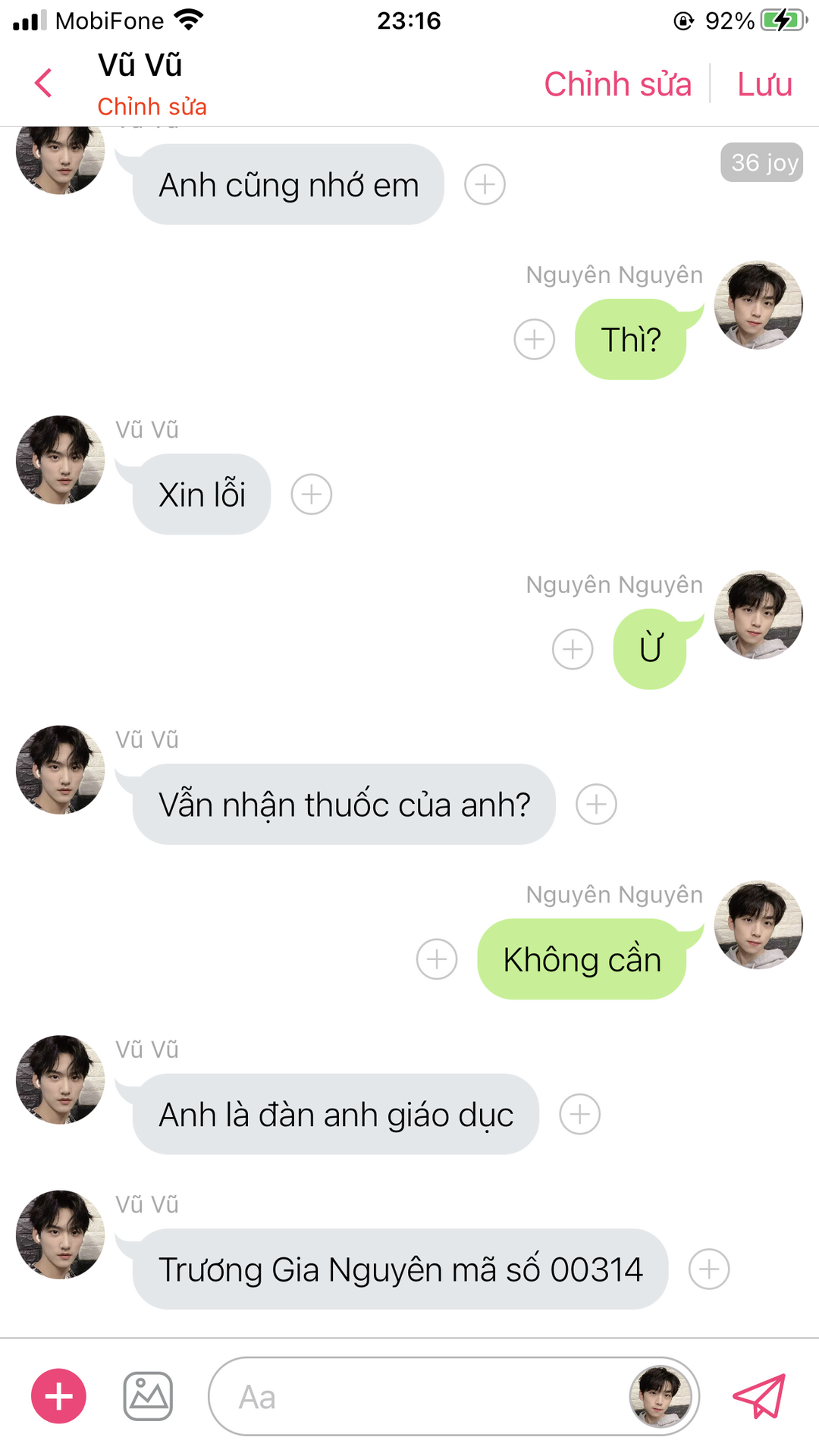Tap the plus next to "Anh cũng nhớ em"
Image resolution: width=819 pixels, height=1456 pixels.
485,184
